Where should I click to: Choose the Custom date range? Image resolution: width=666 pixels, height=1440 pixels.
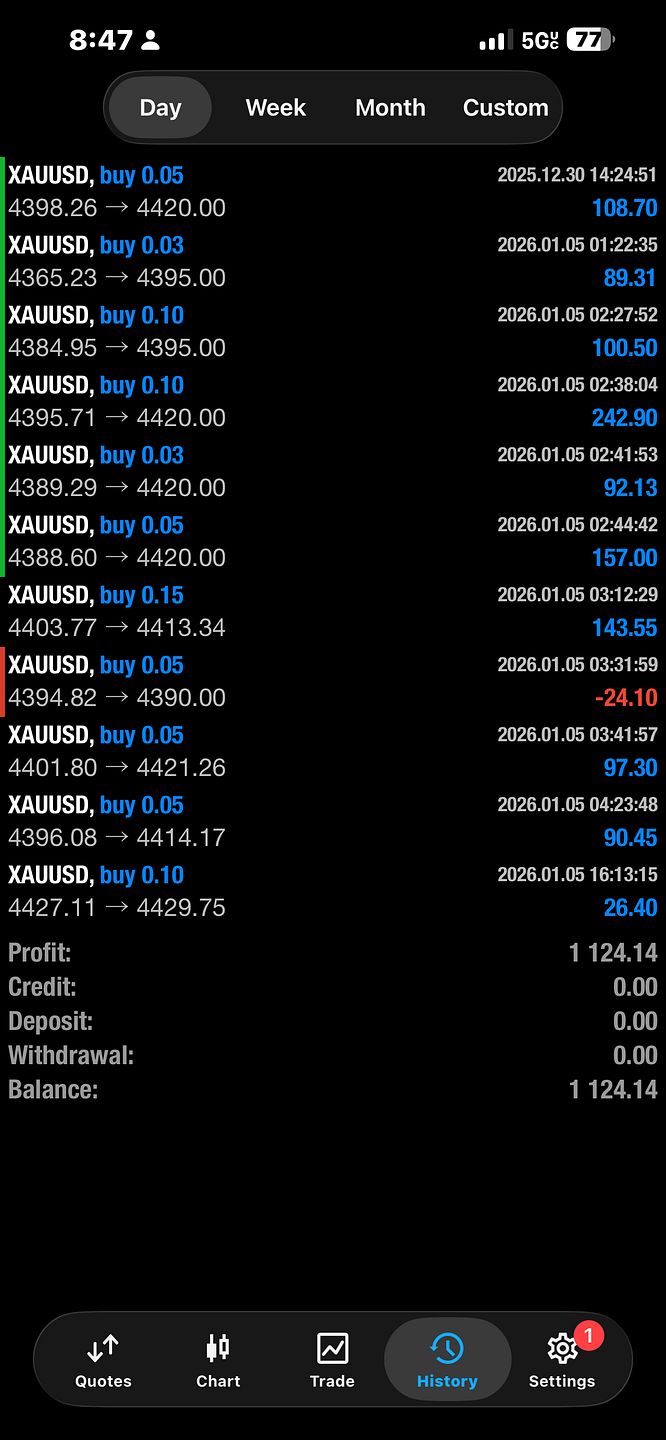(505, 107)
